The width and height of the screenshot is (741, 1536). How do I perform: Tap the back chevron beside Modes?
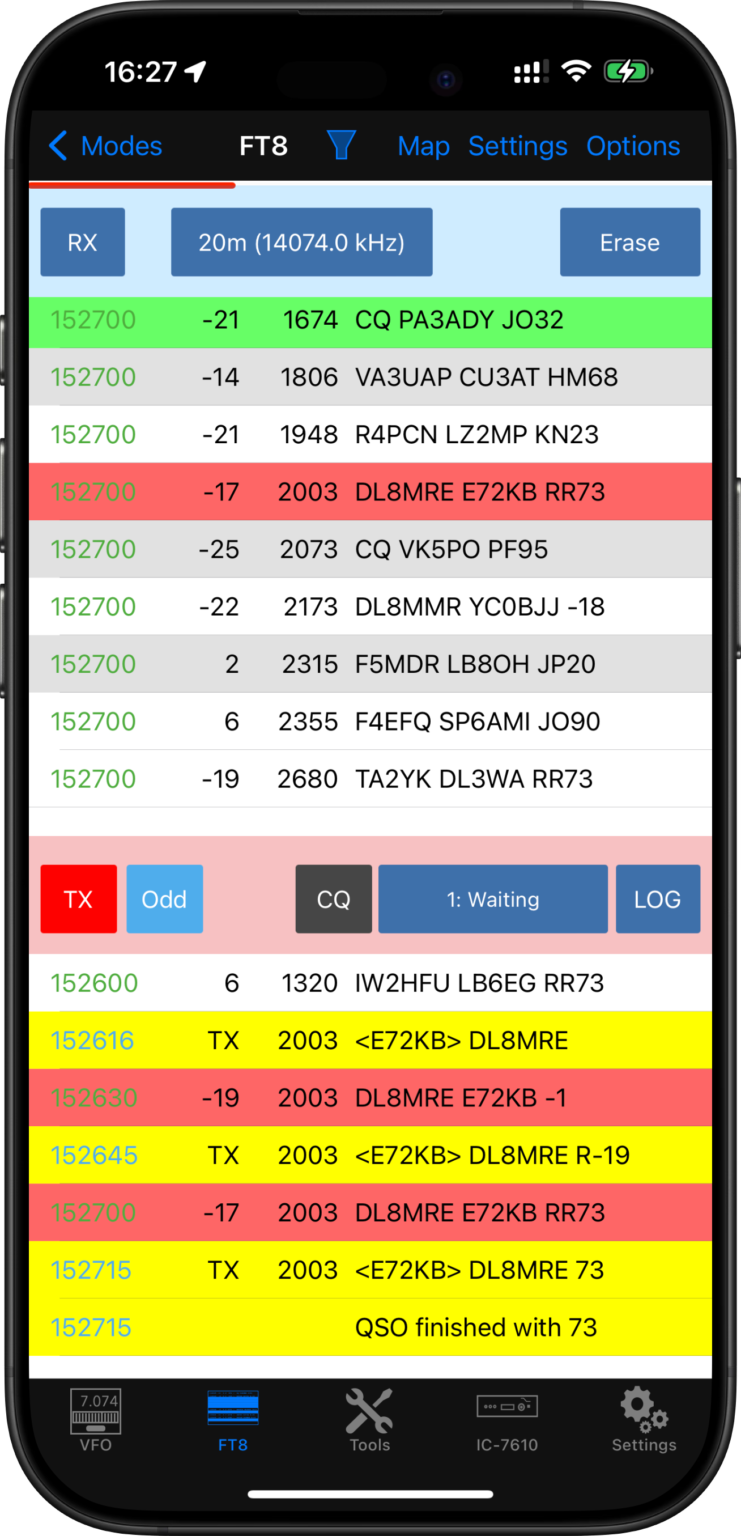pos(57,145)
